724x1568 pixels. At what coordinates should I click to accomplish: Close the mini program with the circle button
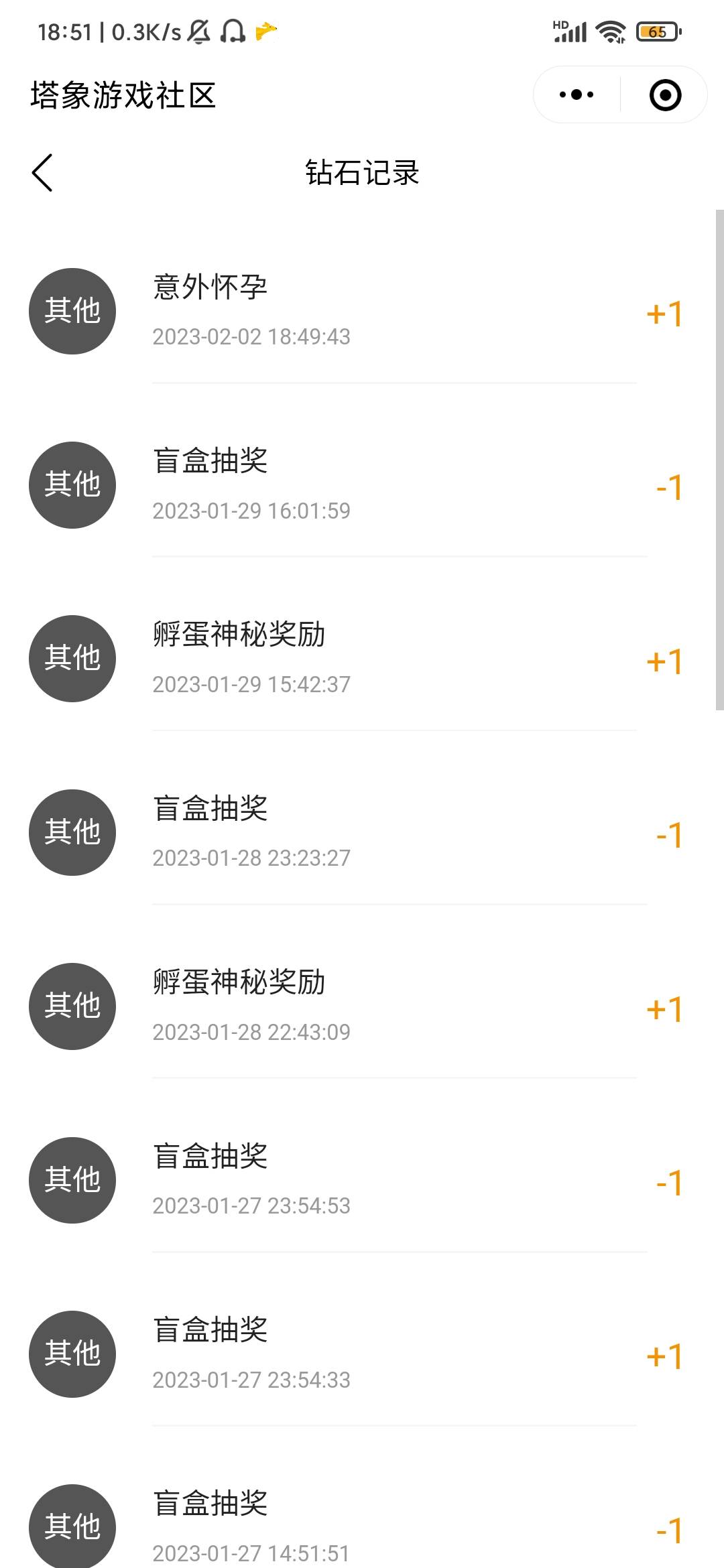665,94
